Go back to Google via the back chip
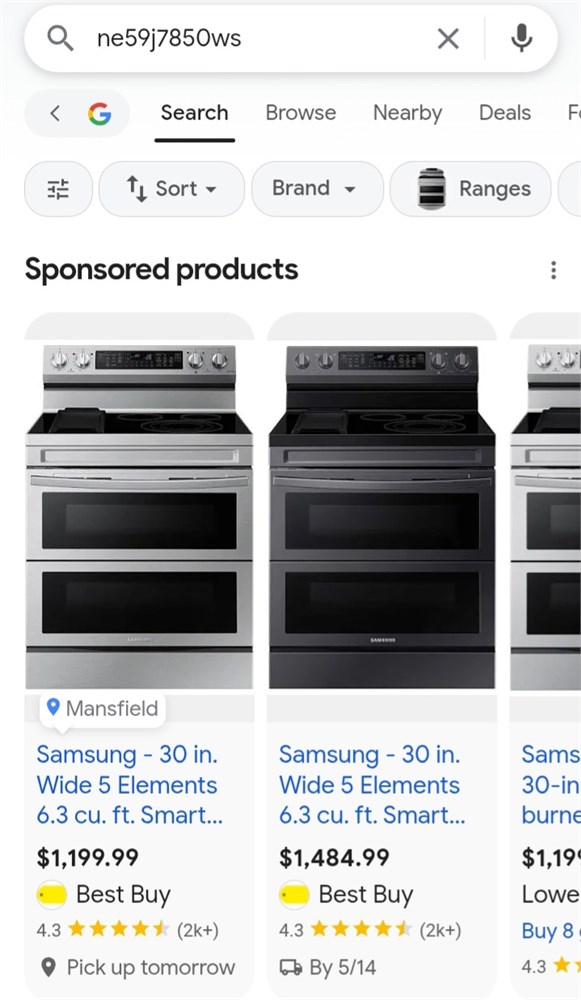Viewport: 581px width, 1000px height. [77, 114]
